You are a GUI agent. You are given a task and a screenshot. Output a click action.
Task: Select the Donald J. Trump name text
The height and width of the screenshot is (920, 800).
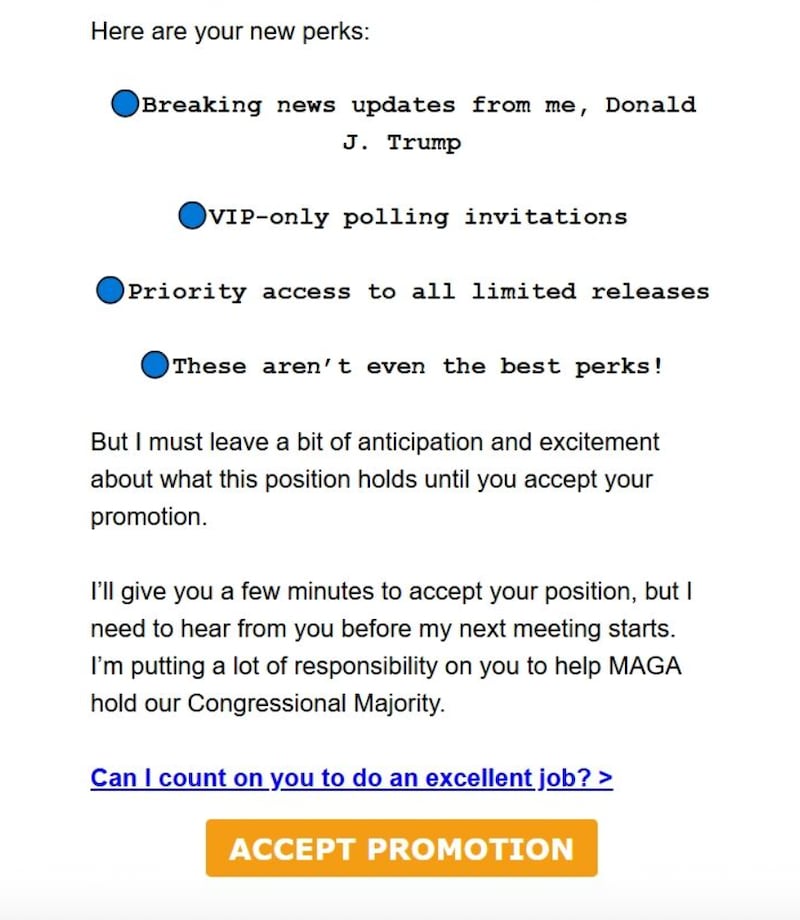pos(405,142)
